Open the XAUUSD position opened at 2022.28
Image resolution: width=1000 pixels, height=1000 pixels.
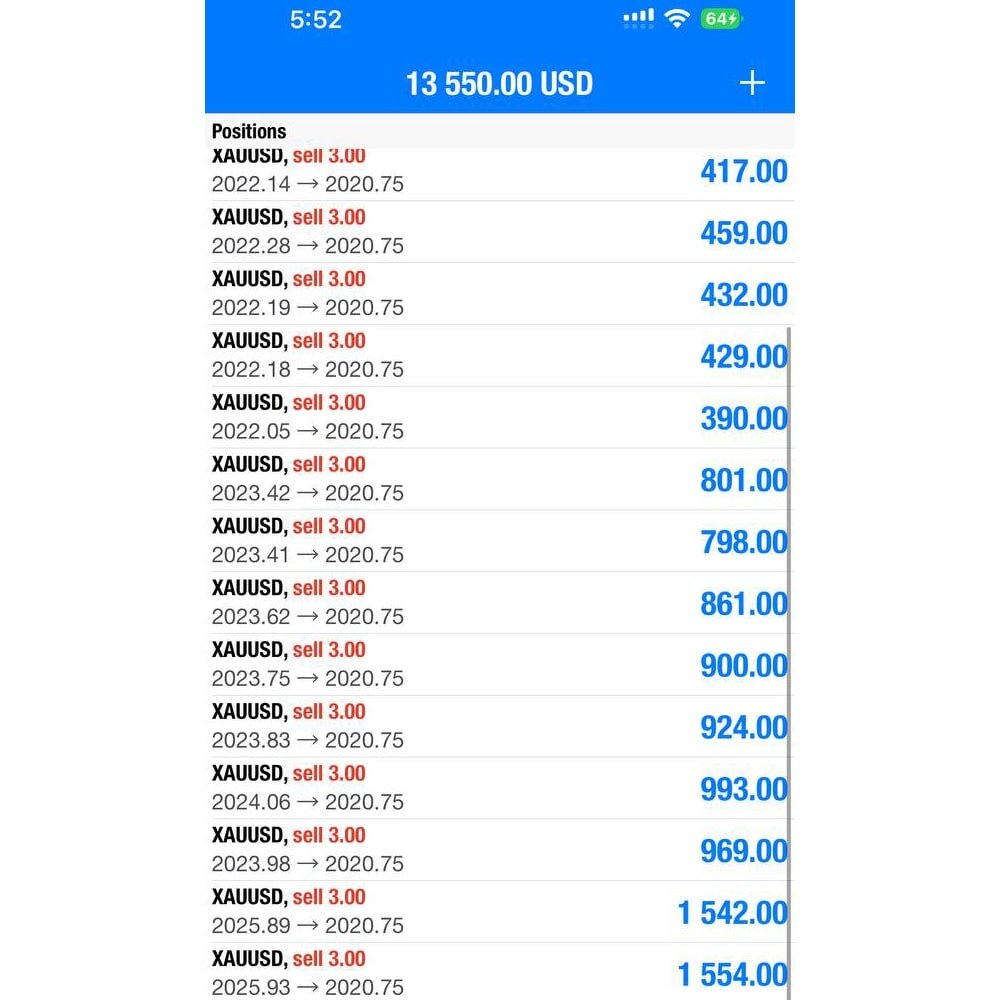[x=500, y=232]
